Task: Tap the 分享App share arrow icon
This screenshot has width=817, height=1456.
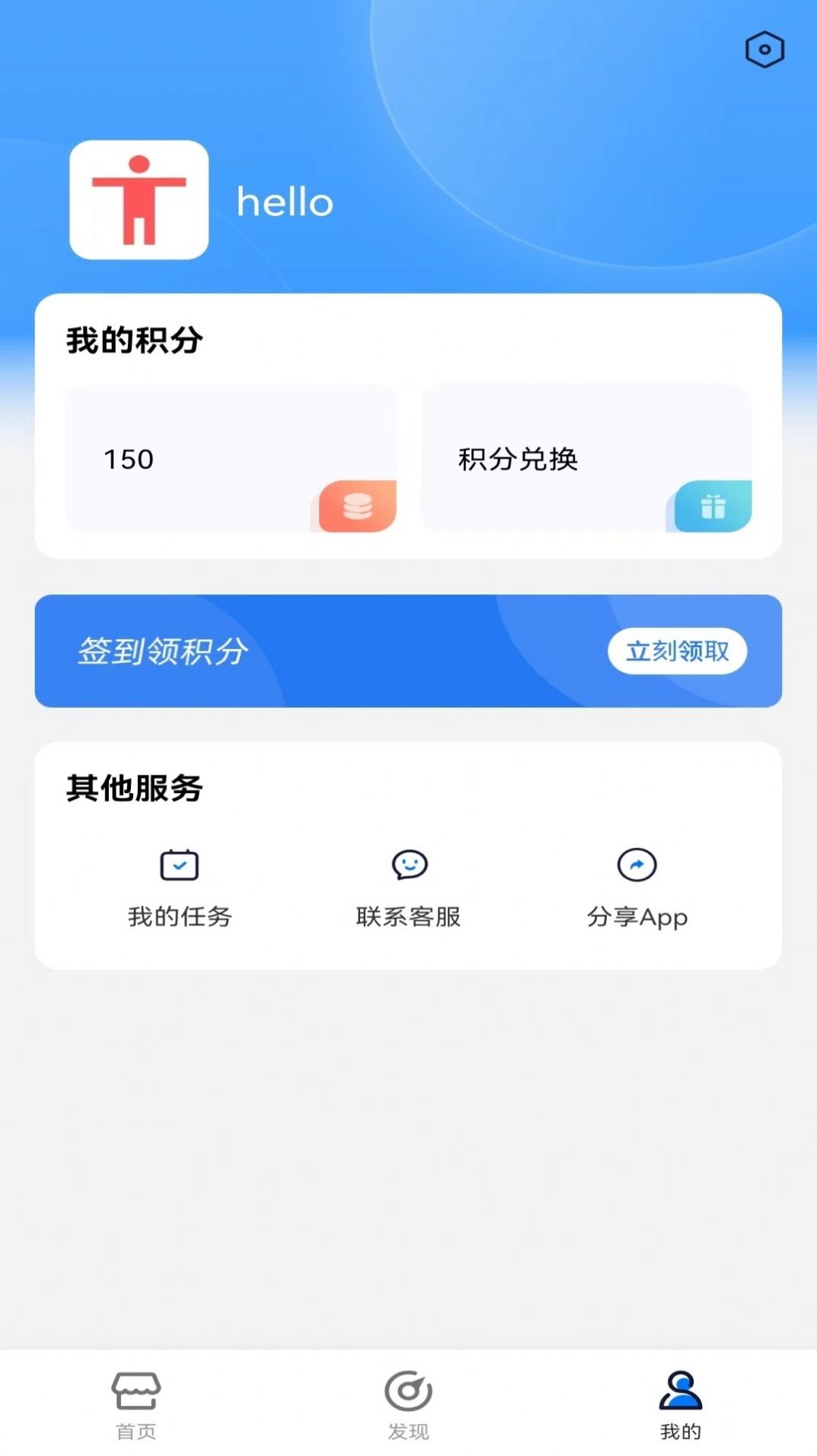Action: tap(637, 865)
